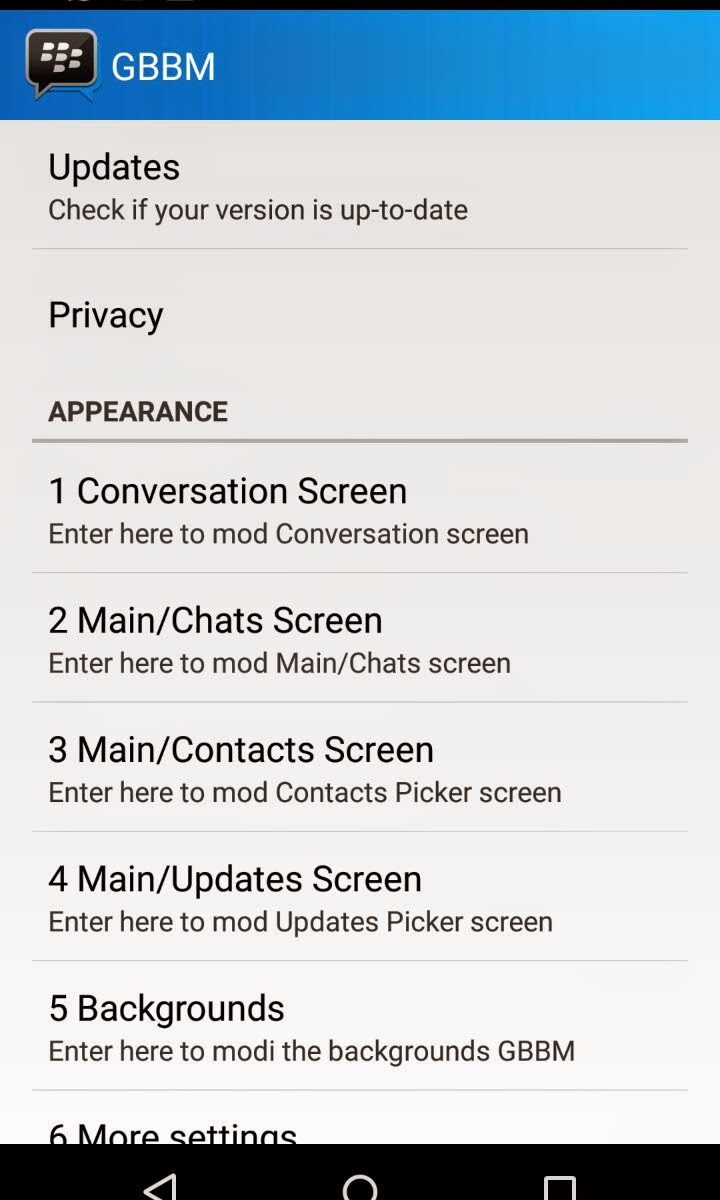Enter 2 Main/Chats Screen settings
Image resolution: width=720 pixels, height=1200 pixels.
pyautogui.click(x=360, y=638)
